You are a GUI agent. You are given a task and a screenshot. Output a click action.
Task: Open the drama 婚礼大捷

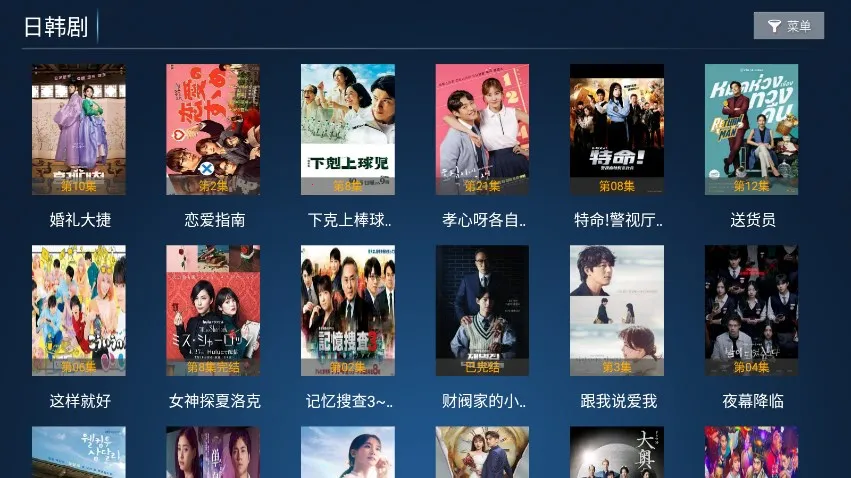[79, 130]
